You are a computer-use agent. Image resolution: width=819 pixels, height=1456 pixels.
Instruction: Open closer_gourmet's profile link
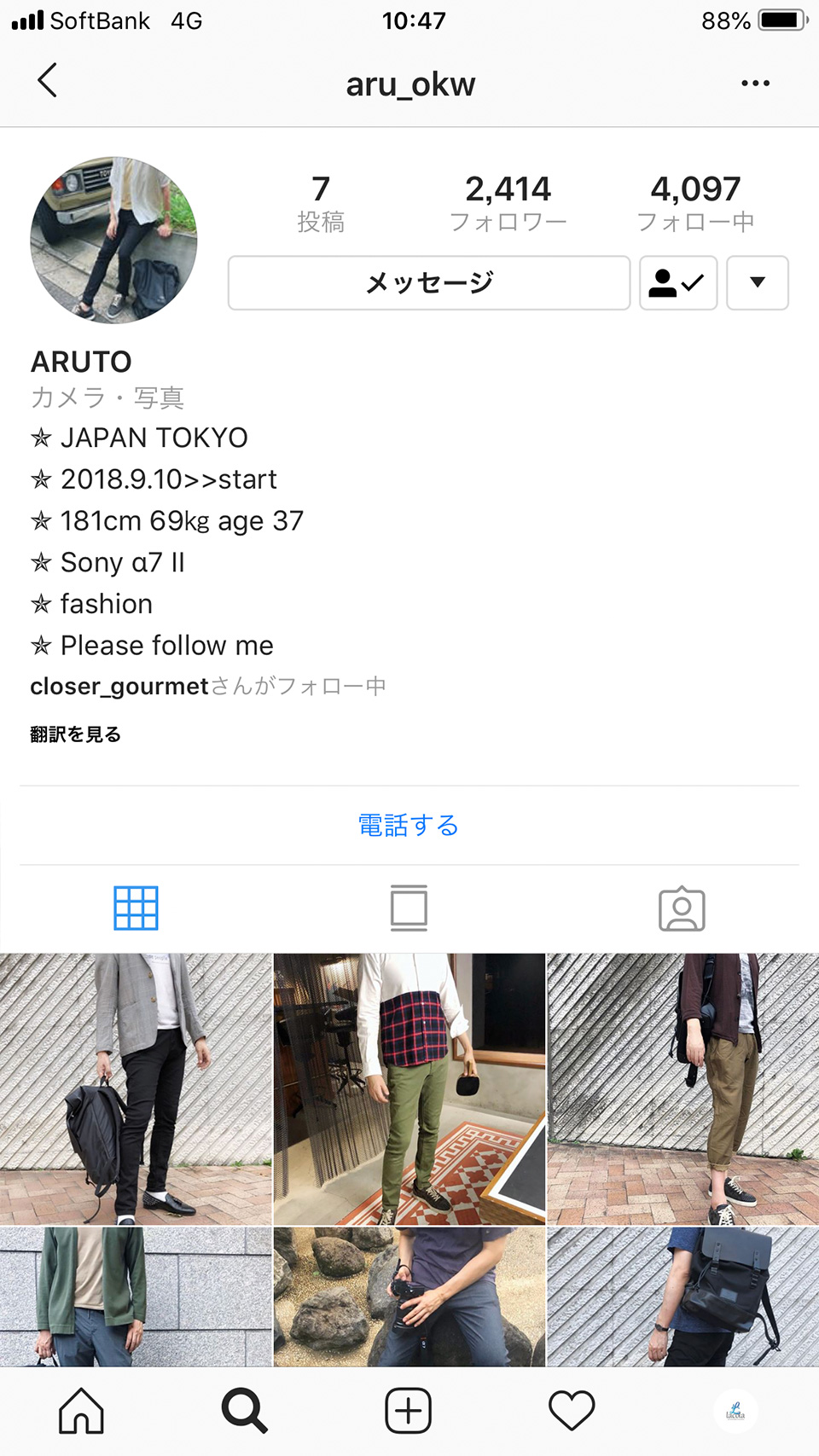coord(119,687)
